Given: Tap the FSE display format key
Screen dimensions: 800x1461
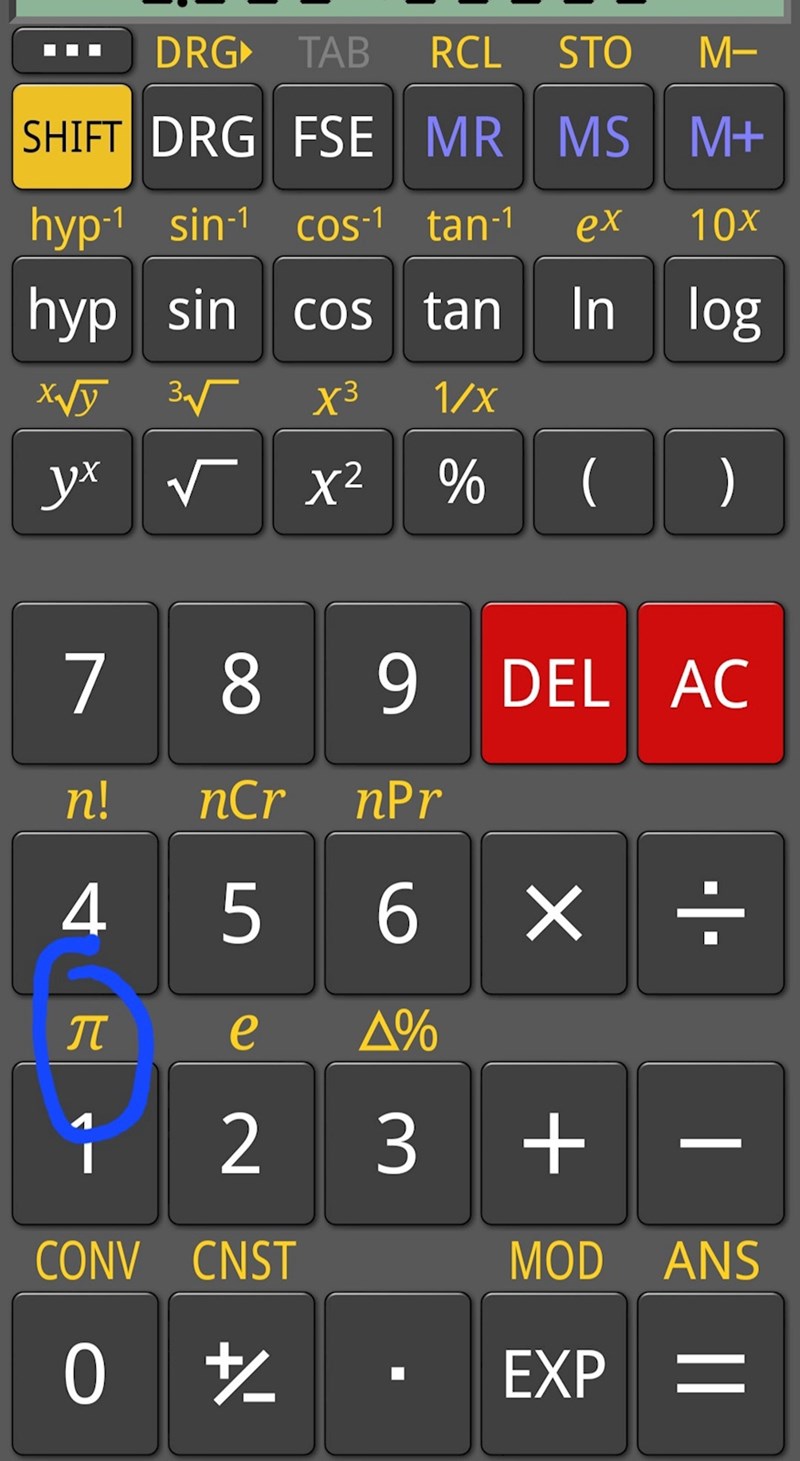Looking at the screenshot, I should (333, 137).
